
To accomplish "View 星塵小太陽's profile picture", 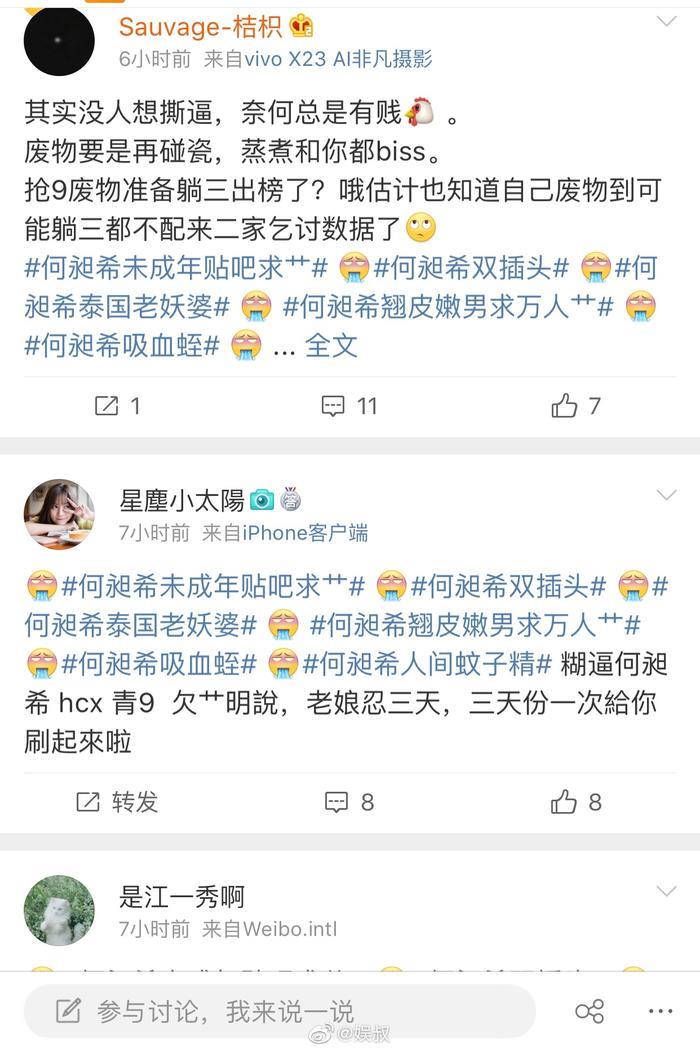I will click(x=59, y=514).
